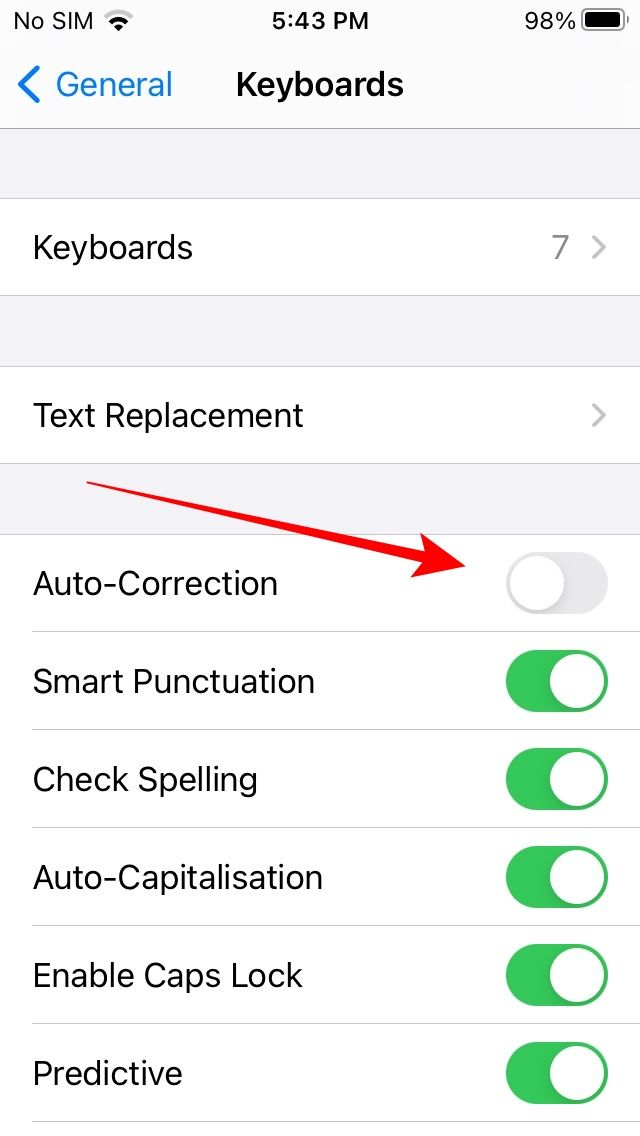Go back to General settings
The height and width of the screenshot is (1136, 640).
(x=95, y=85)
